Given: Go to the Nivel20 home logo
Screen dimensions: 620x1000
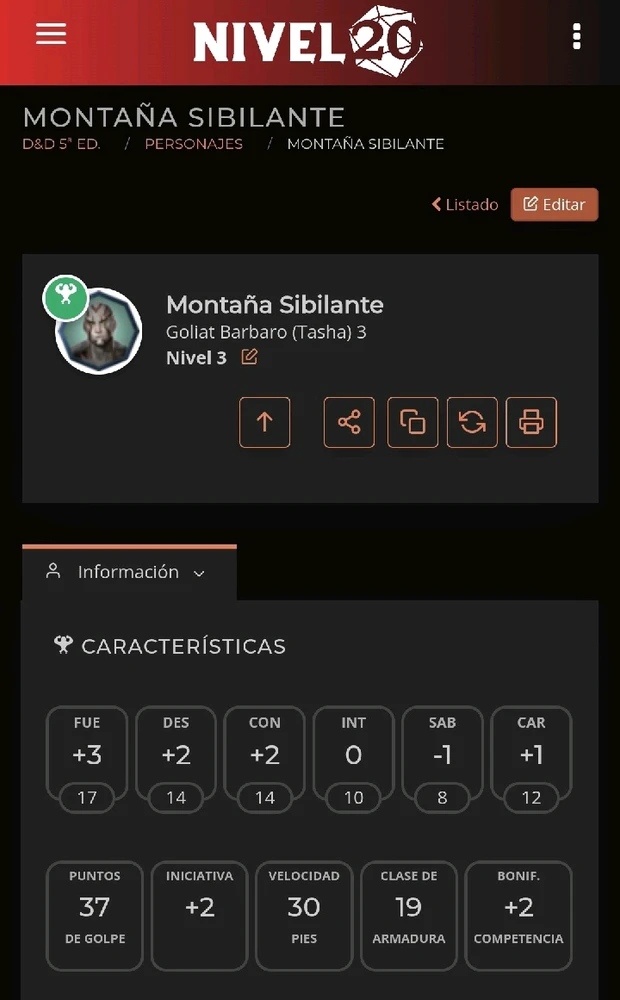Looking at the screenshot, I should pyautogui.click(x=308, y=40).
